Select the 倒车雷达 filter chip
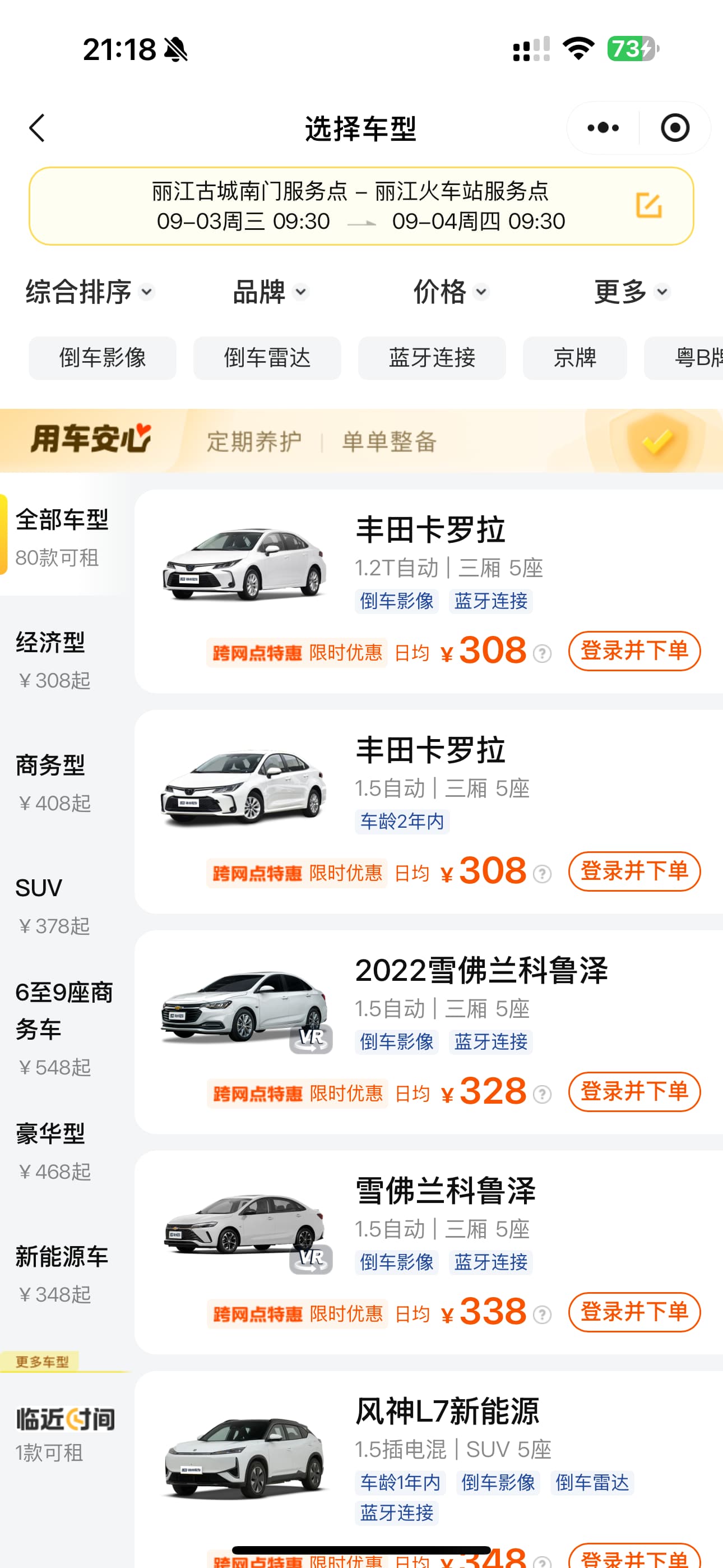 [x=267, y=358]
